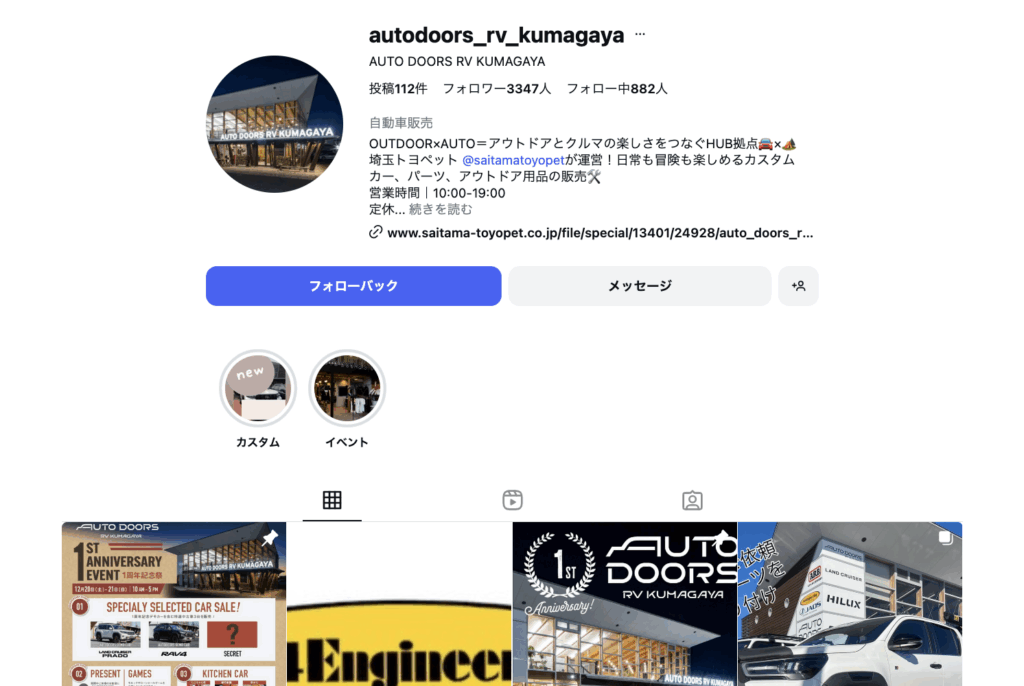Open the saitama-toyopet.co.jp website link
1024x686 pixels.
click(x=600, y=233)
